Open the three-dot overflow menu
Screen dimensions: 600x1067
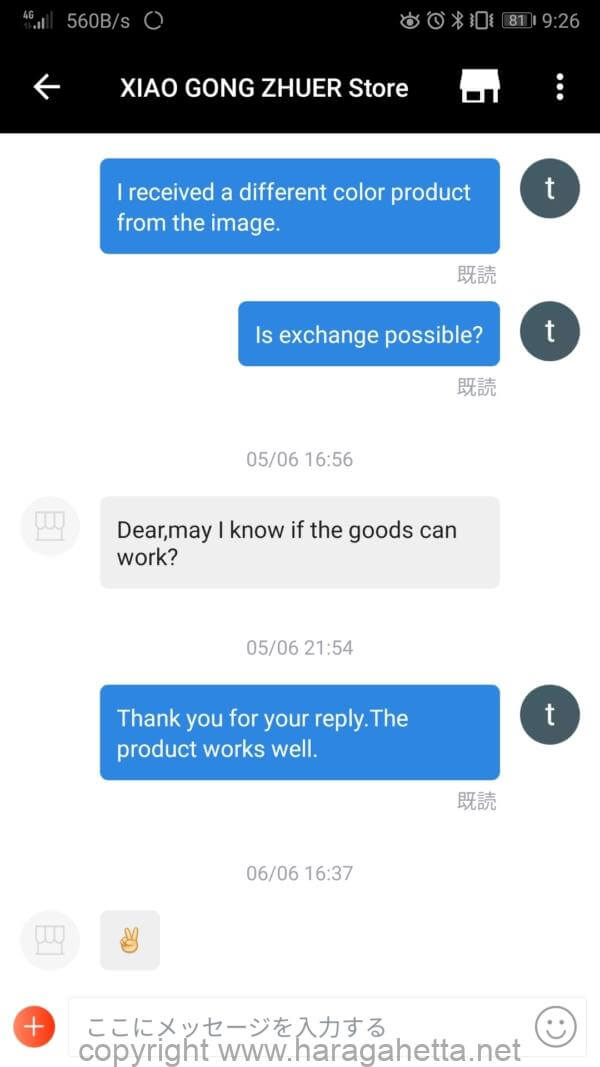[559, 87]
